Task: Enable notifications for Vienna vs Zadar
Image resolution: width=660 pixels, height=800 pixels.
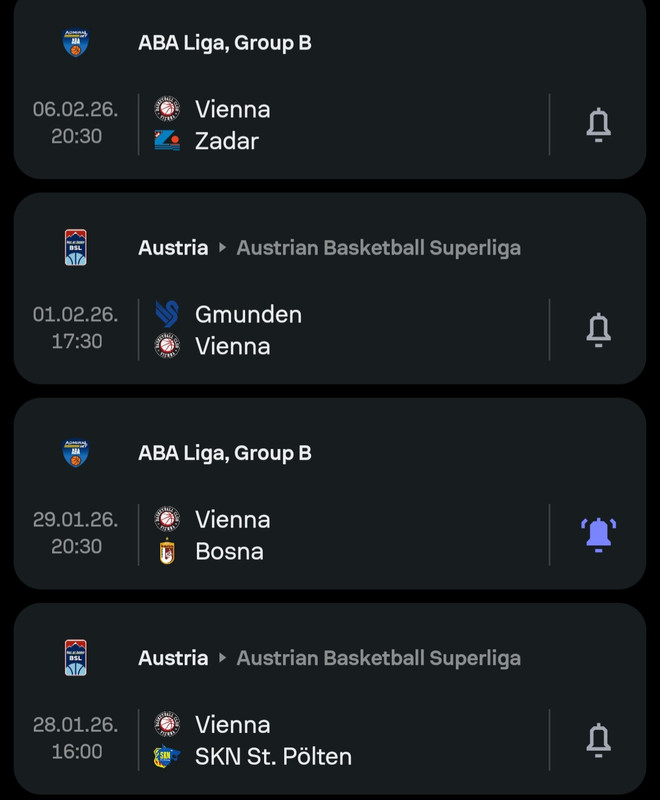Action: coord(598,125)
